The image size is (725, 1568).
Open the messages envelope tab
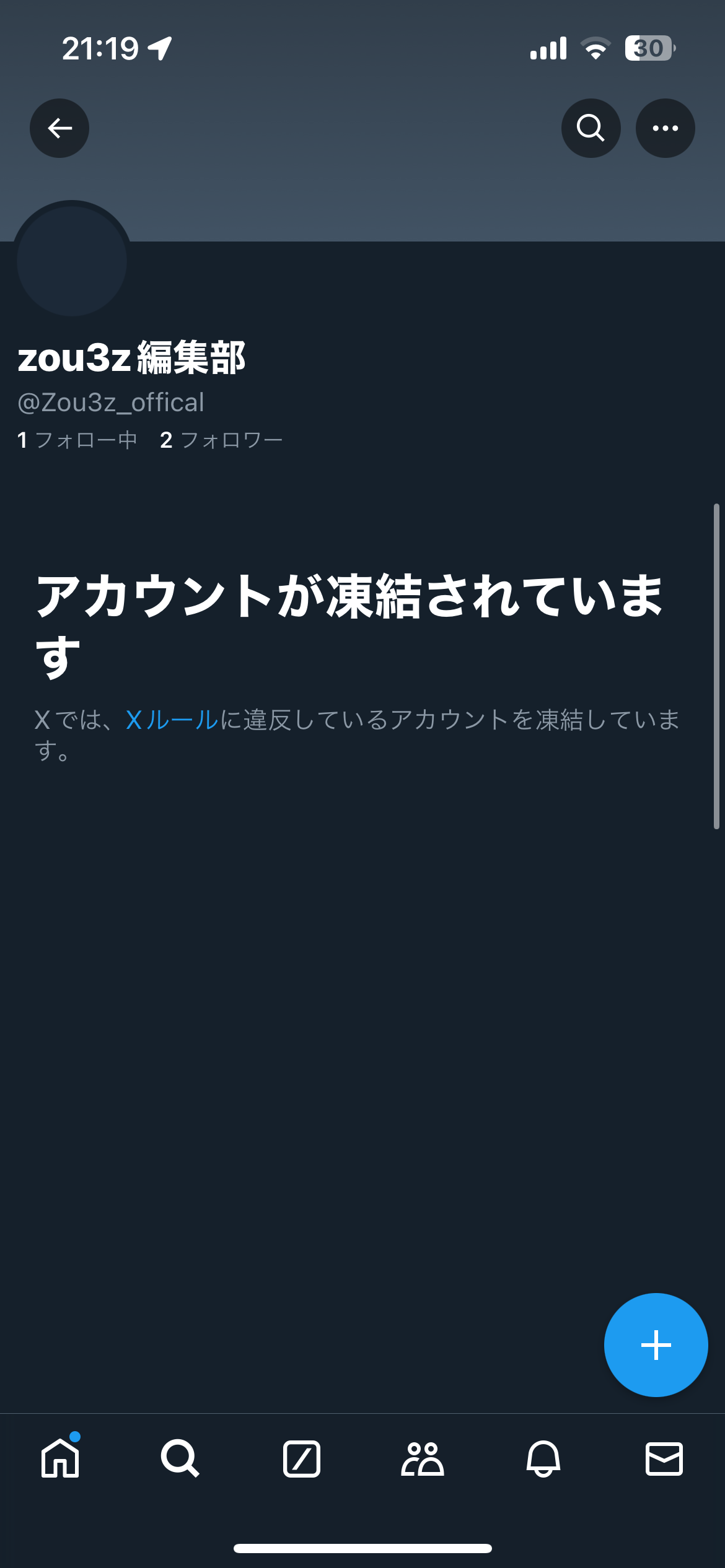[x=664, y=1459]
